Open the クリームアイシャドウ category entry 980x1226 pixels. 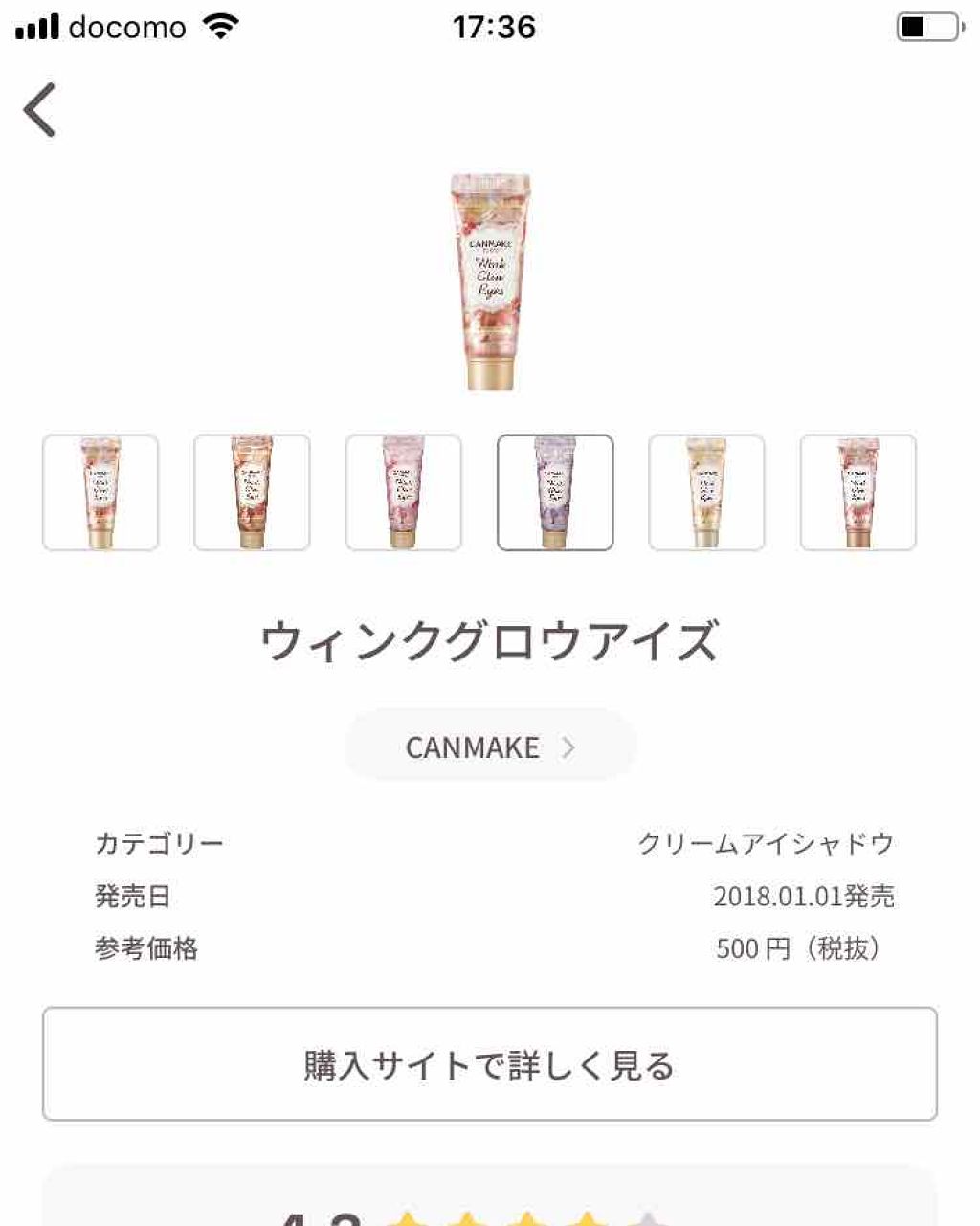pos(765,843)
